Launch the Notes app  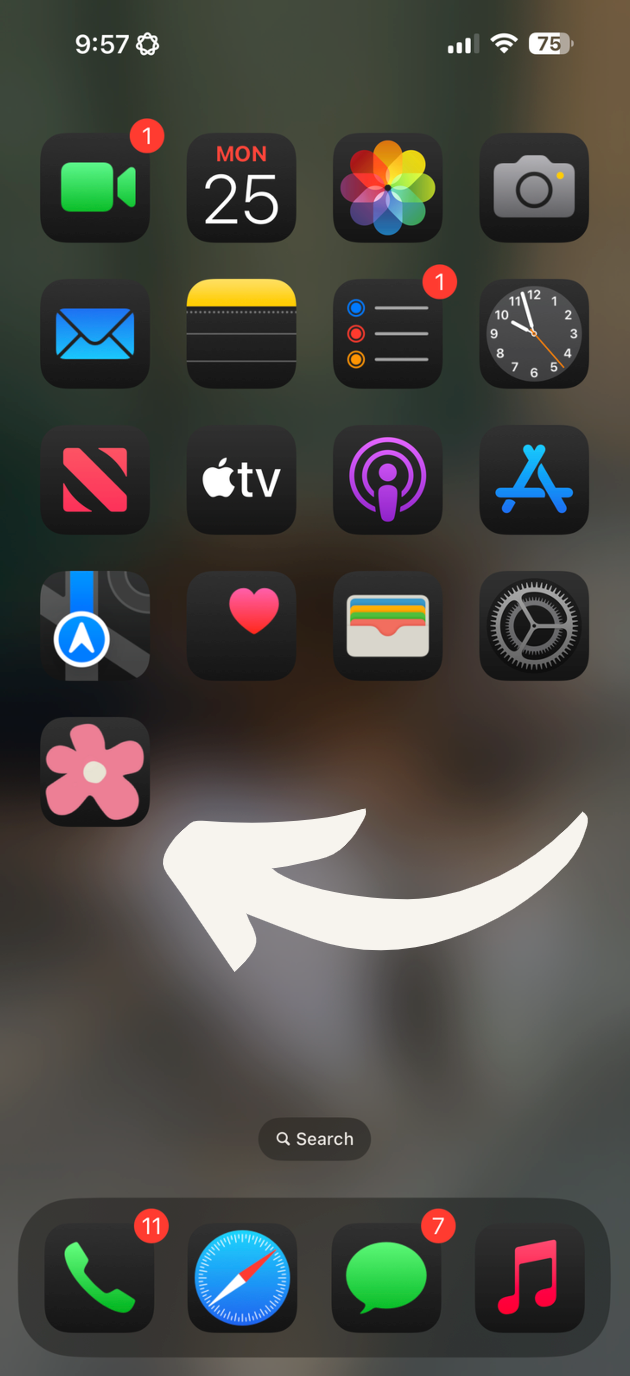241,334
